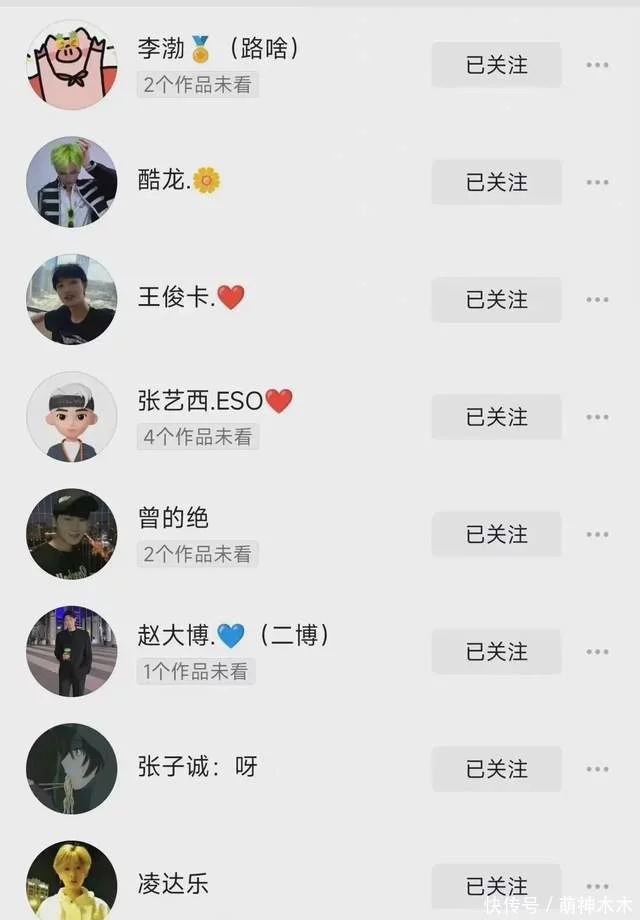Open 赵大博's avatar
This screenshot has height=920, width=640.
pos(71,651)
